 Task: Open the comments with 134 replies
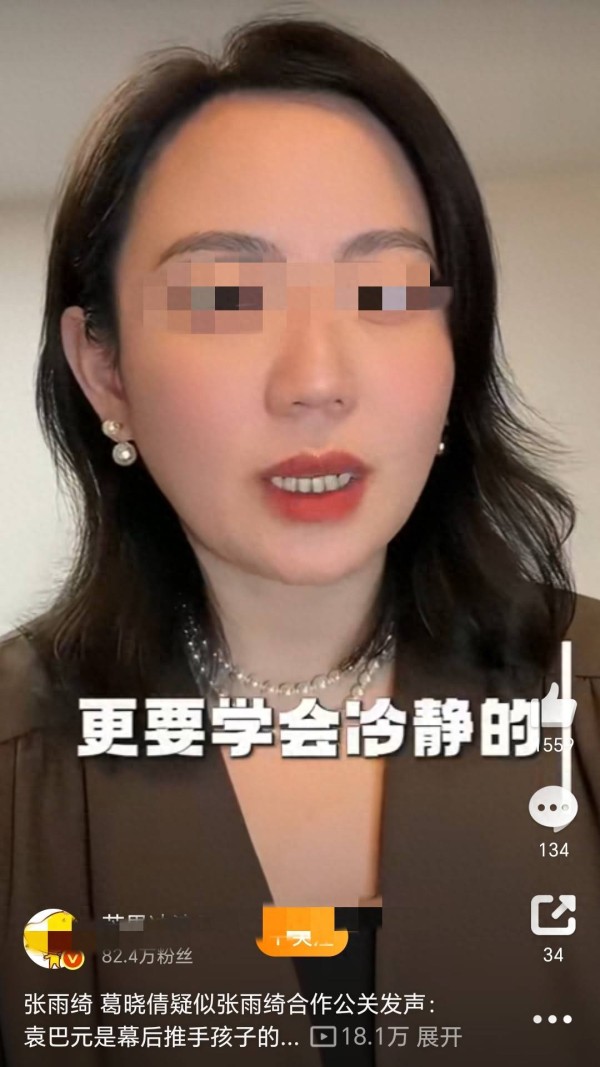tap(552, 808)
